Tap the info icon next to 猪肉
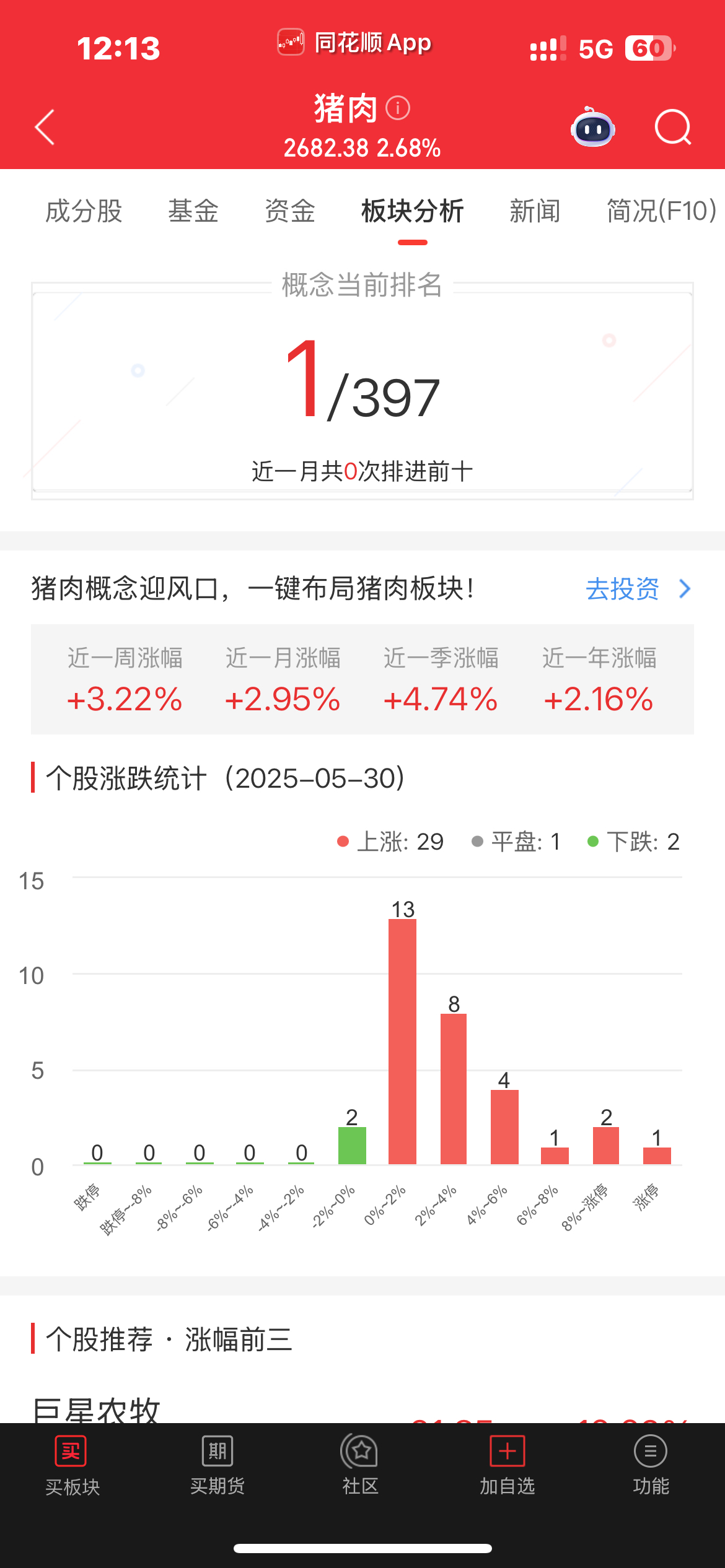The image size is (725, 1568). [x=398, y=108]
